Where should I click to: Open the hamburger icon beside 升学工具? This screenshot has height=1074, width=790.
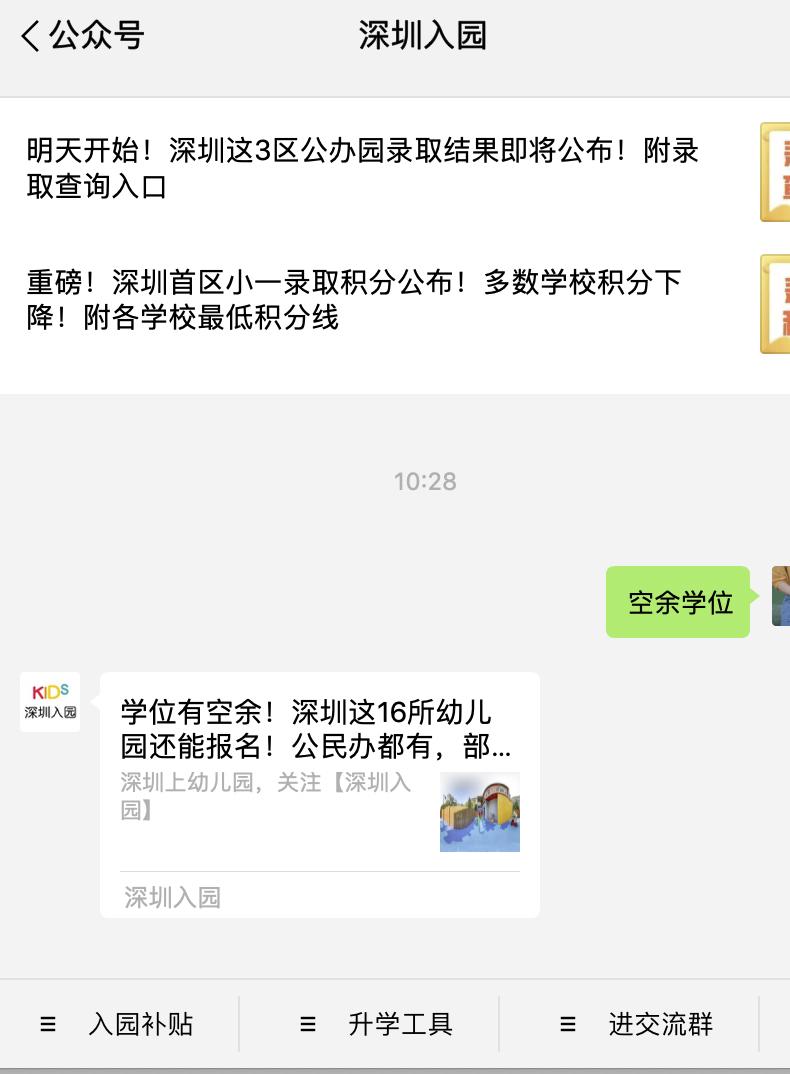coord(307,1024)
